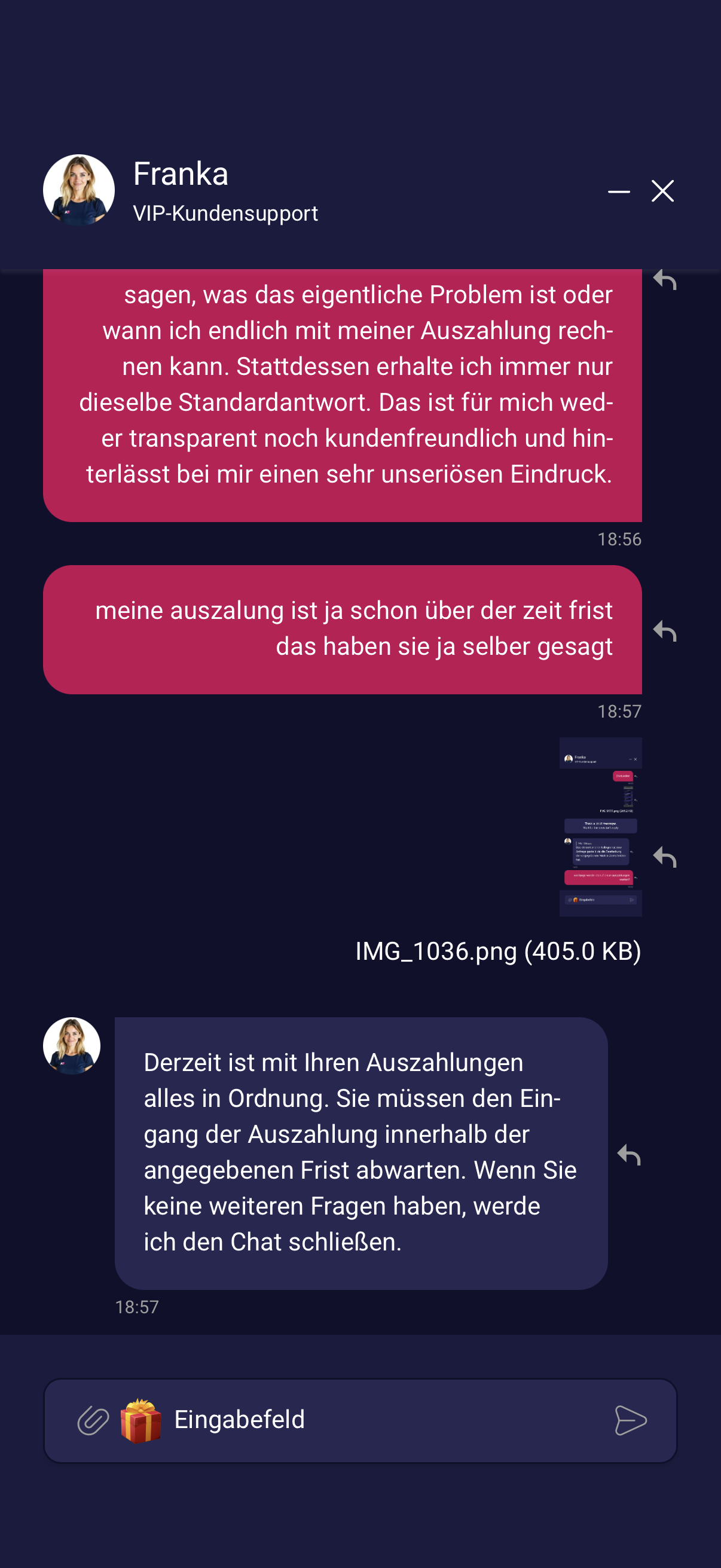
Task: Reply to the IMG_1036.png attachment
Action: tap(665, 857)
